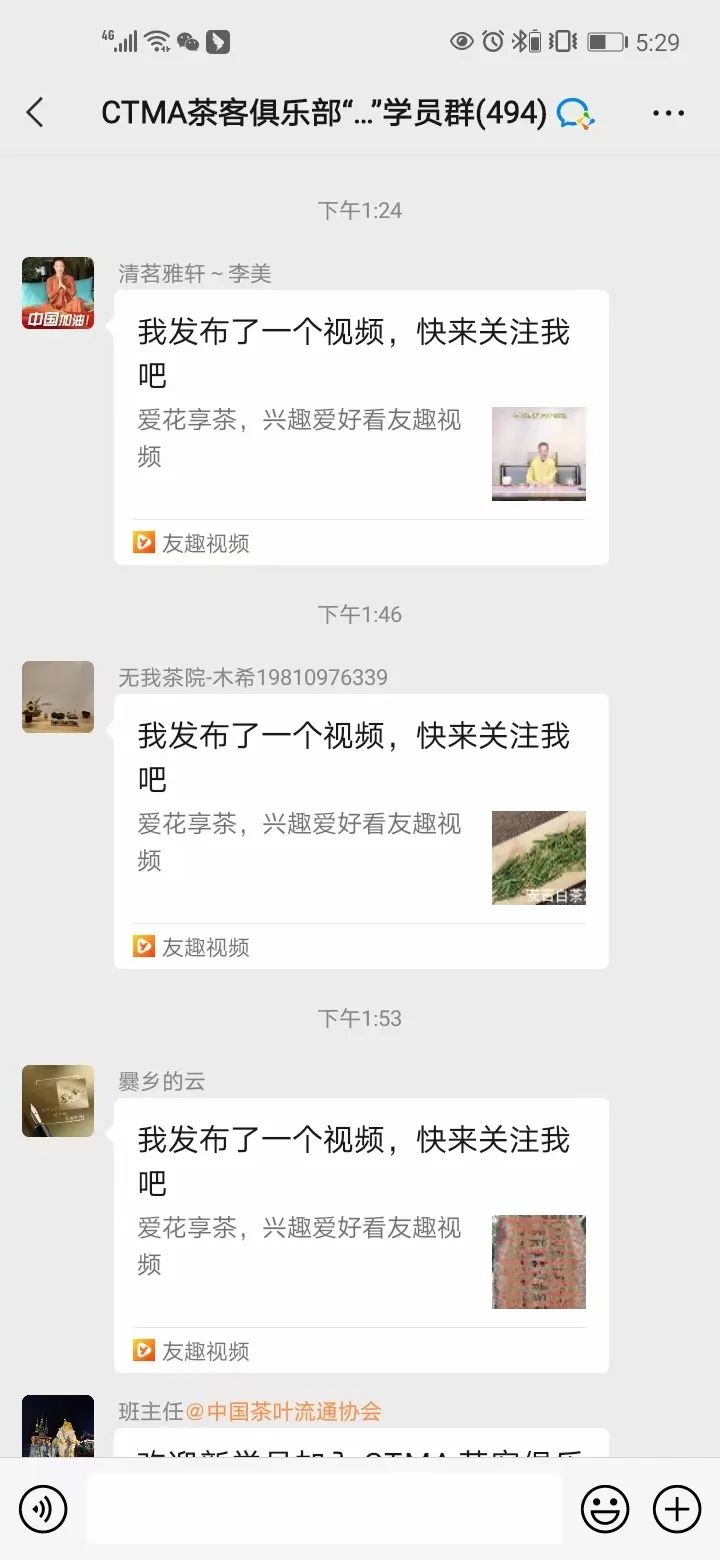
Task: Open the three-dot chat options menu
Action: click(668, 113)
